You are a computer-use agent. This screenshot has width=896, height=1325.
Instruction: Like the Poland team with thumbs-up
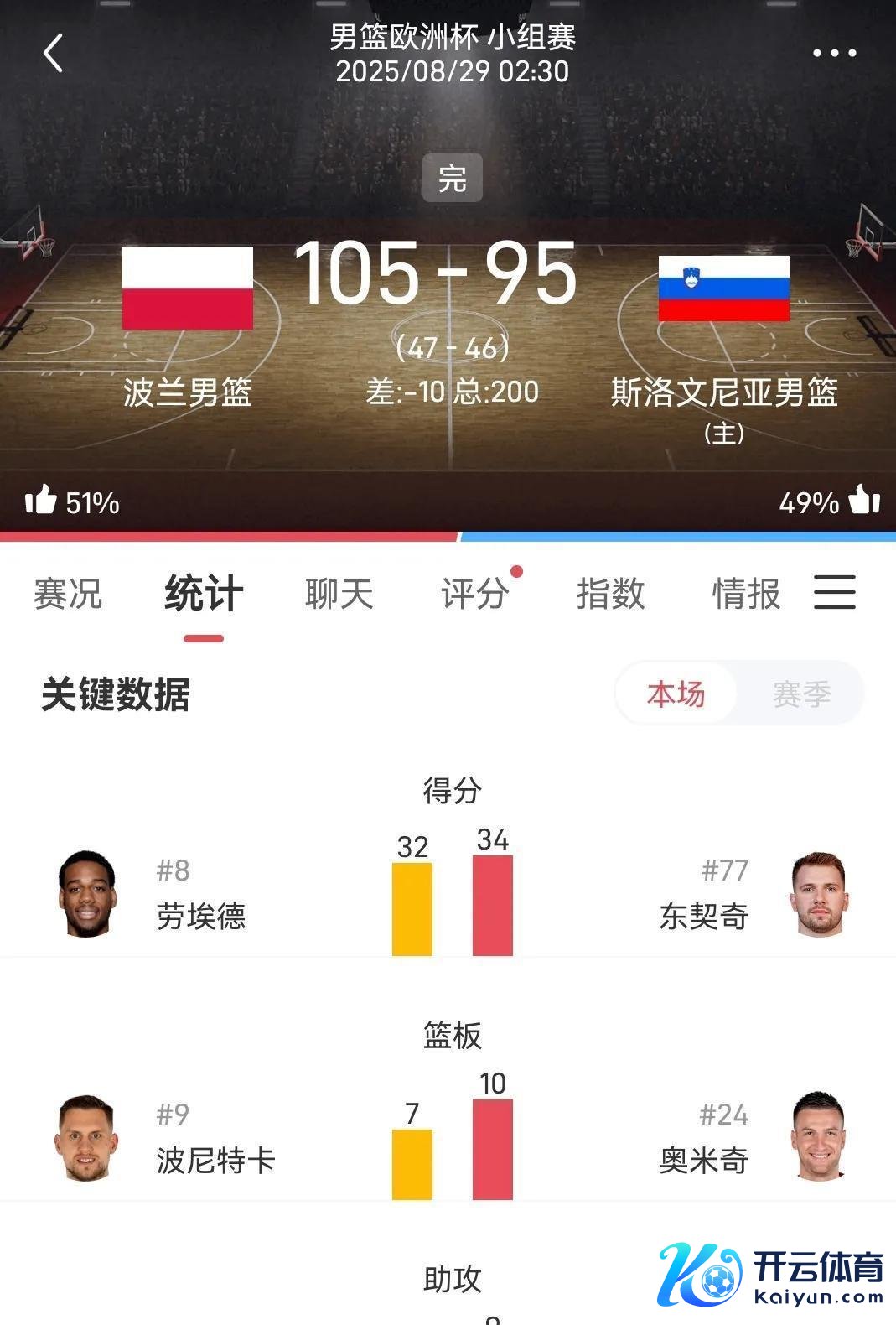coord(40,501)
